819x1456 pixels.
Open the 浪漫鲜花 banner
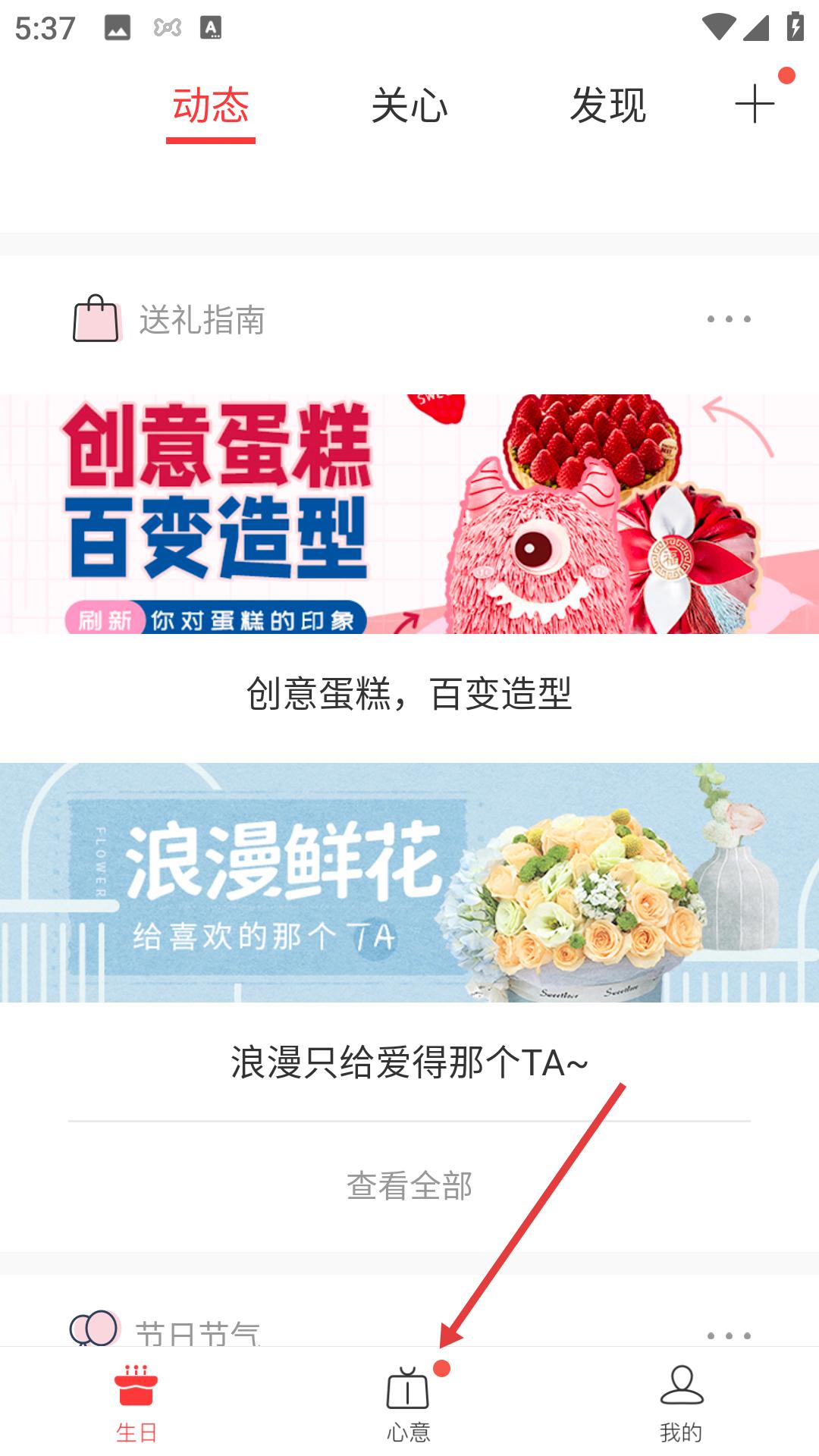[x=409, y=882]
